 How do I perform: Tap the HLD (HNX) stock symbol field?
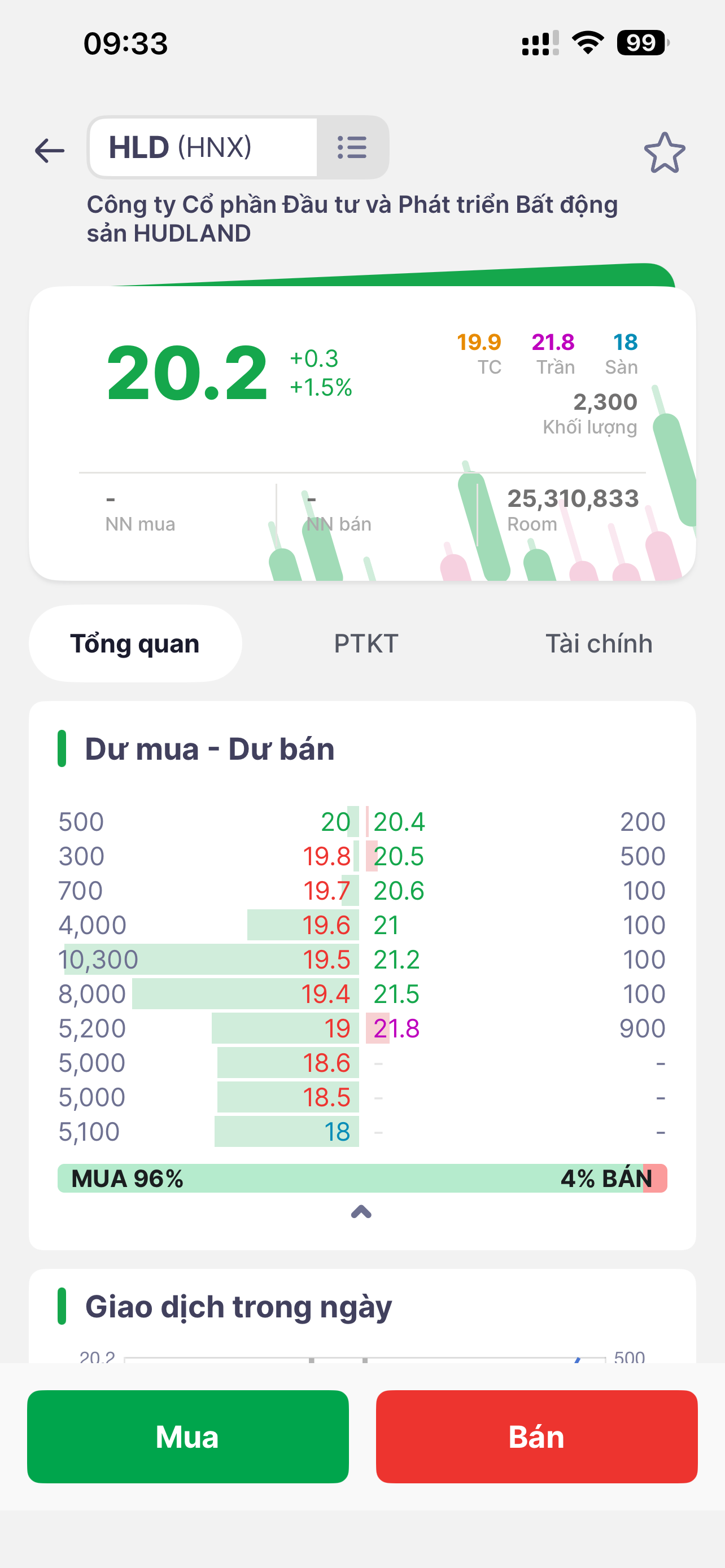(203, 147)
